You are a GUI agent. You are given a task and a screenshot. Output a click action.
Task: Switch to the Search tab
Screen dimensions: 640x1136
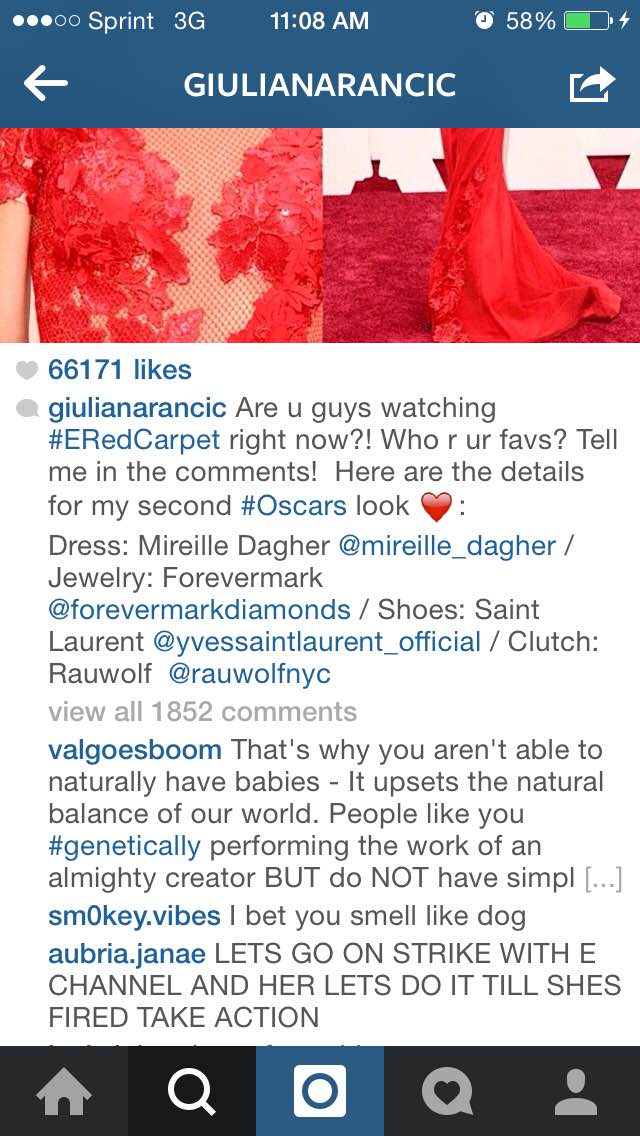(x=192, y=1091)
